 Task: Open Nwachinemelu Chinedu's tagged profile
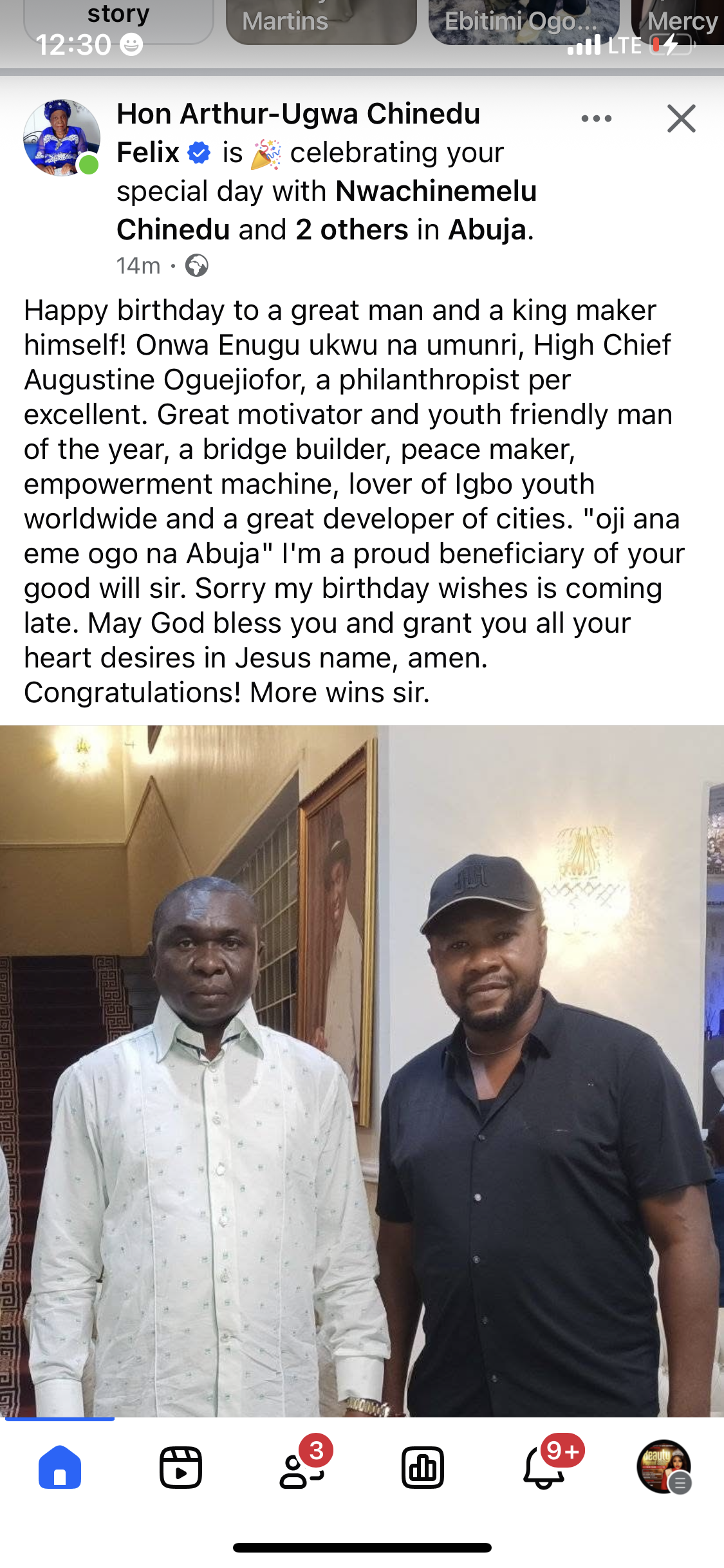tap(436, 192)
